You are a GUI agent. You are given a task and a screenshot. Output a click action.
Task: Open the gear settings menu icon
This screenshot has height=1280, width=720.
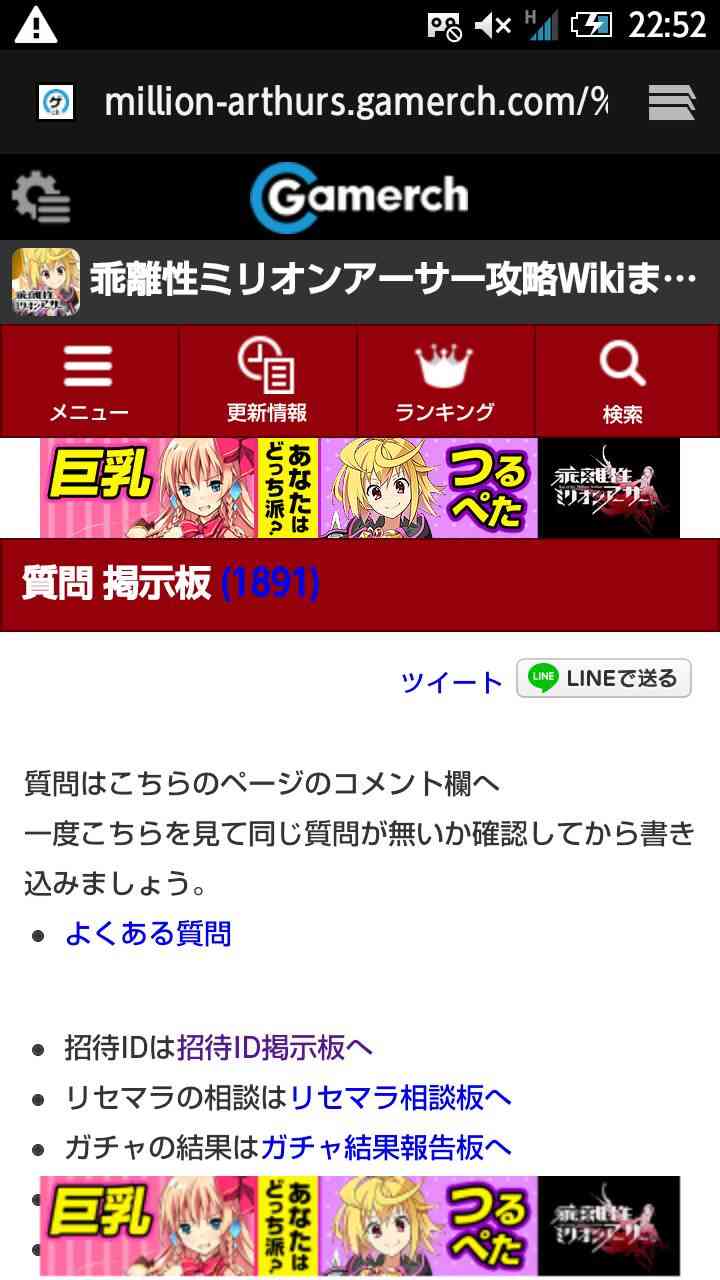pyautogui.click(x=41, y=197)
